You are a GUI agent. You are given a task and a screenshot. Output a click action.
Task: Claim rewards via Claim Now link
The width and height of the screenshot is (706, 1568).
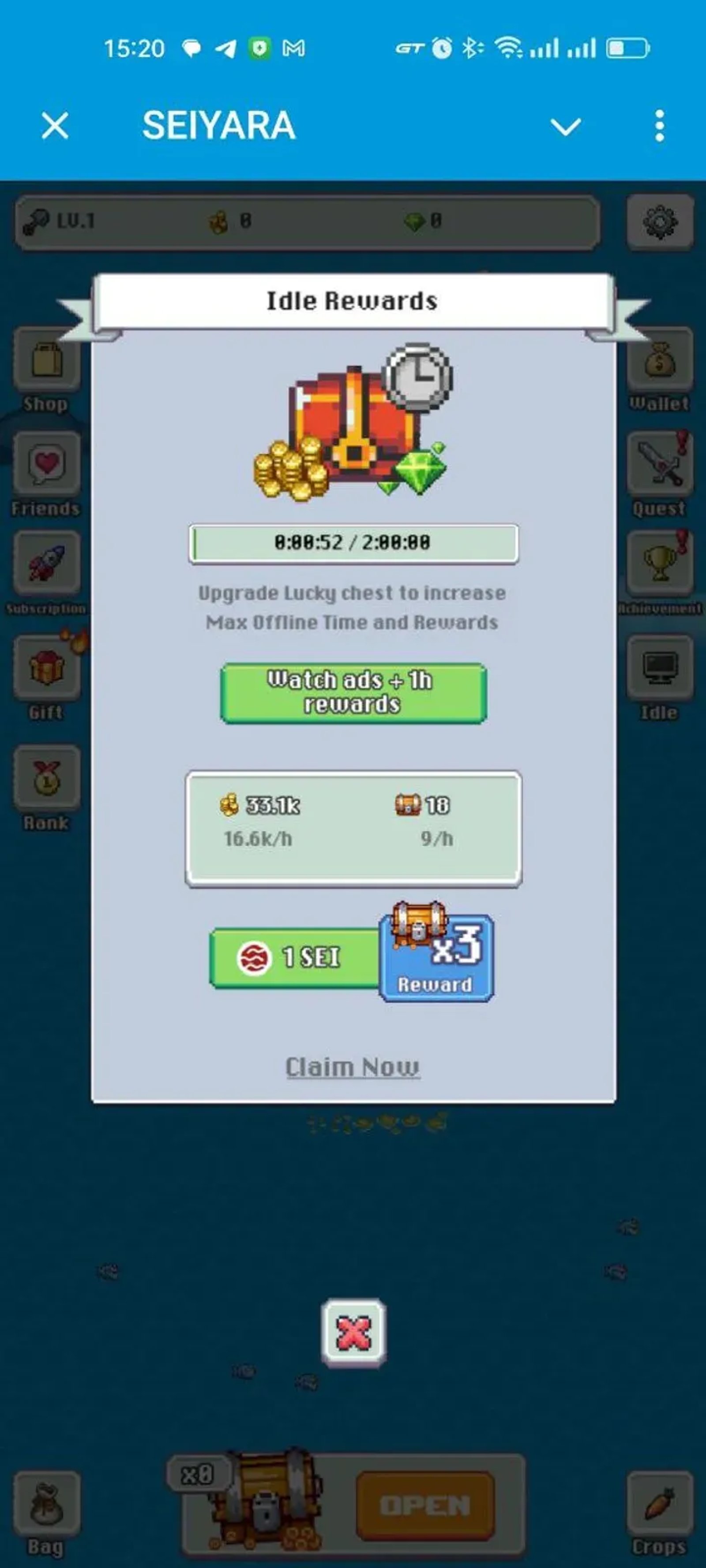pyautogui.click(x=352, y=1067)
